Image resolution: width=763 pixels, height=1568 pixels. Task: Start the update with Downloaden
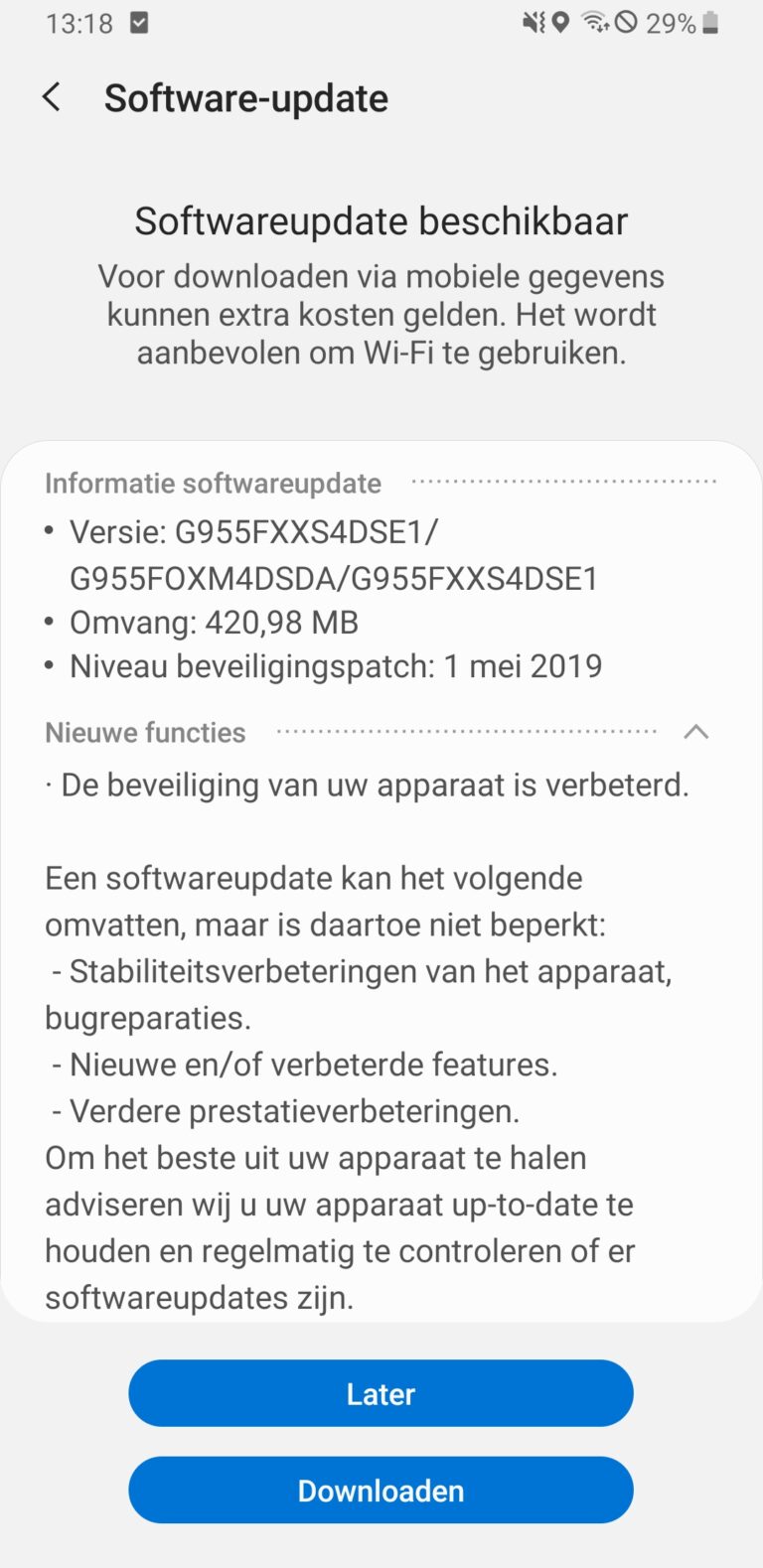point(381,1490)
